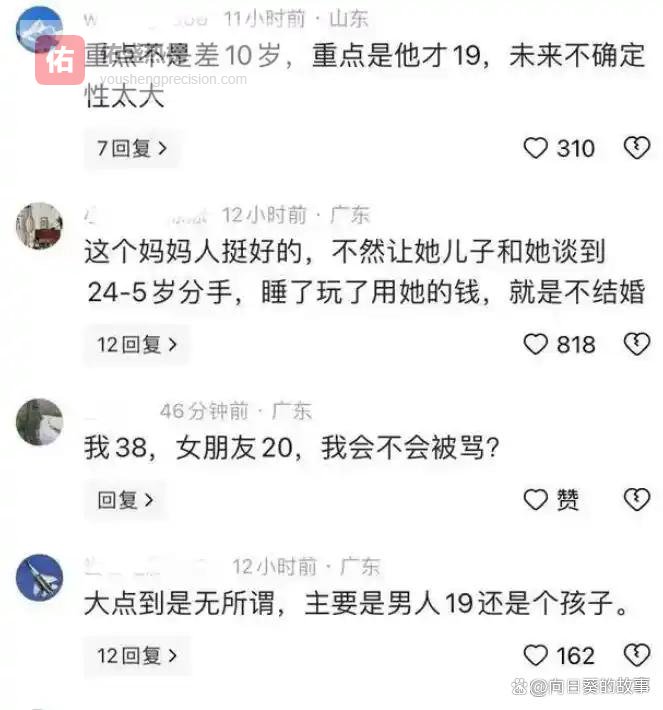Image resolution: width=663 pixels, height=710 pixels.
Task: Dislike the 我38，女朋友20 comment
Action: (636, 499)
